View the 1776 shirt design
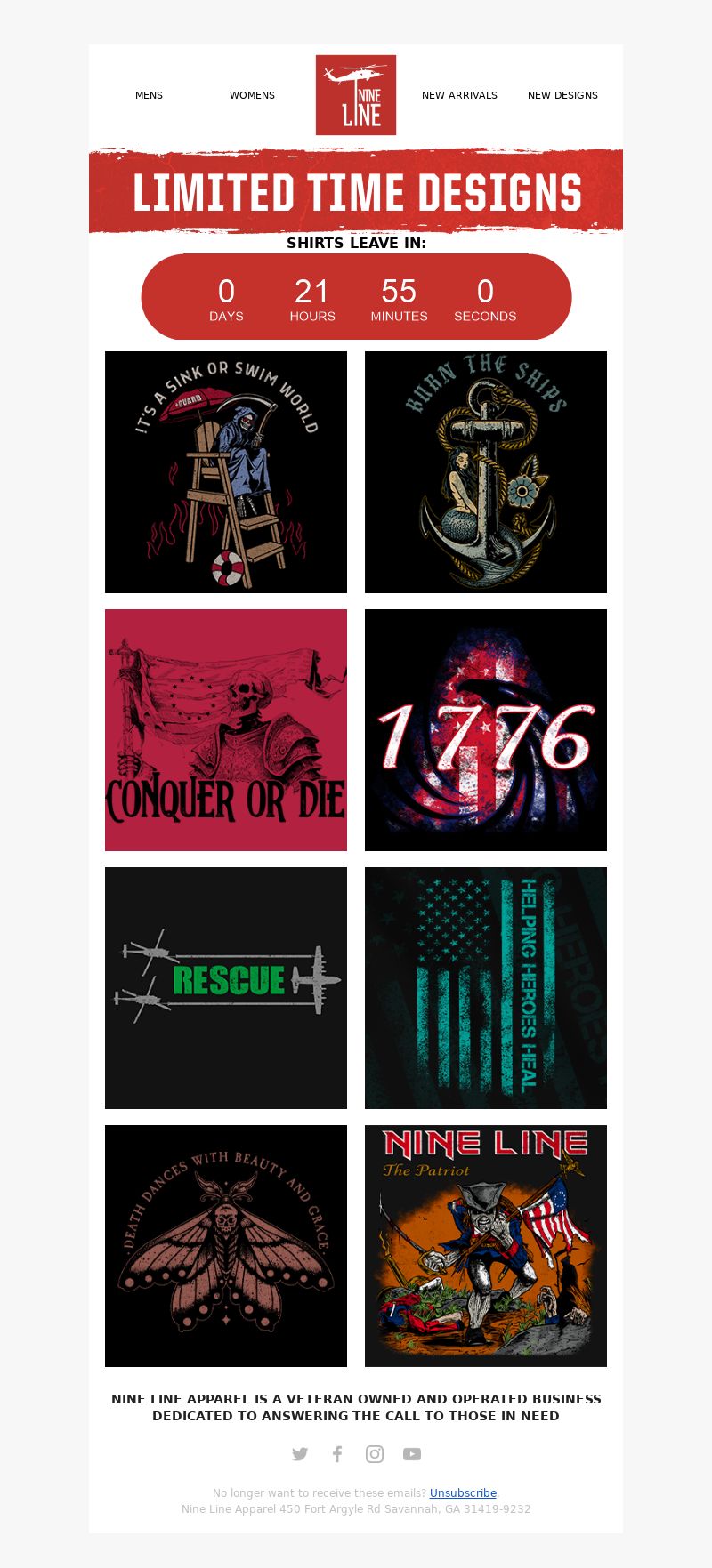Screen dimensions: 712x1568 coord(486,730)
